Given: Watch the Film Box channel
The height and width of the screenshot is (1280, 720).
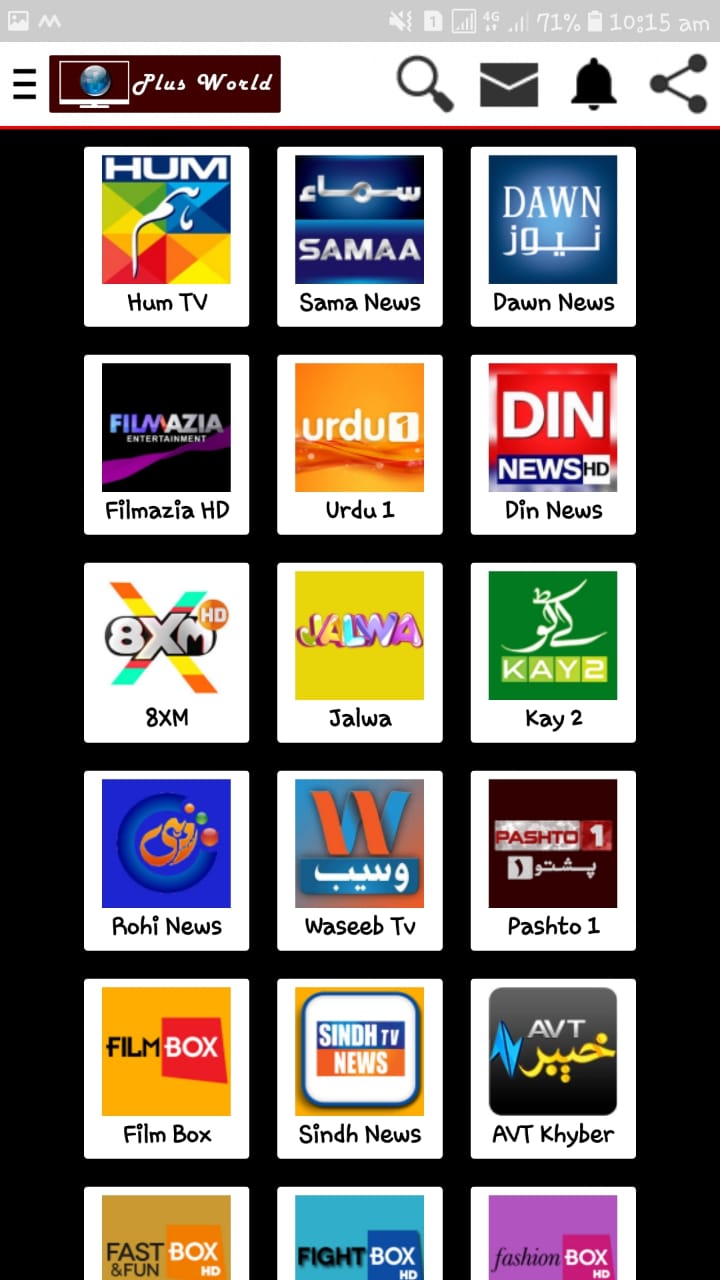Looking at the screenshot, I should tap(166, 1068).
